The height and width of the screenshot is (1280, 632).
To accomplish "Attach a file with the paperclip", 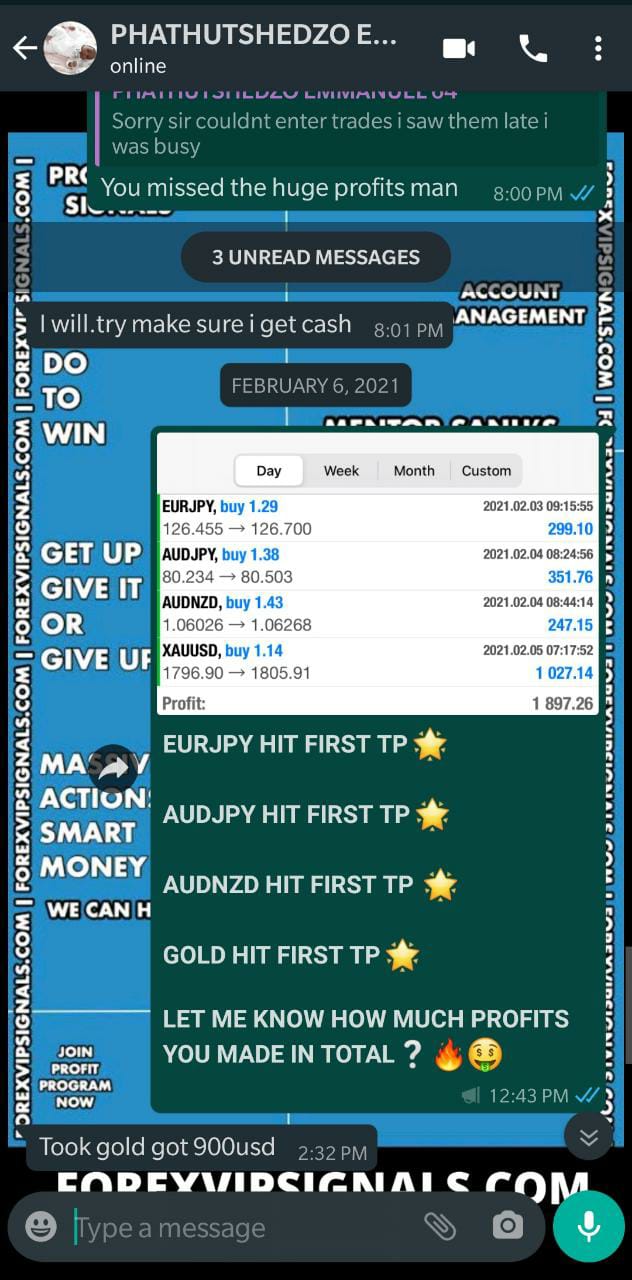I will (x=439, y=1226).
